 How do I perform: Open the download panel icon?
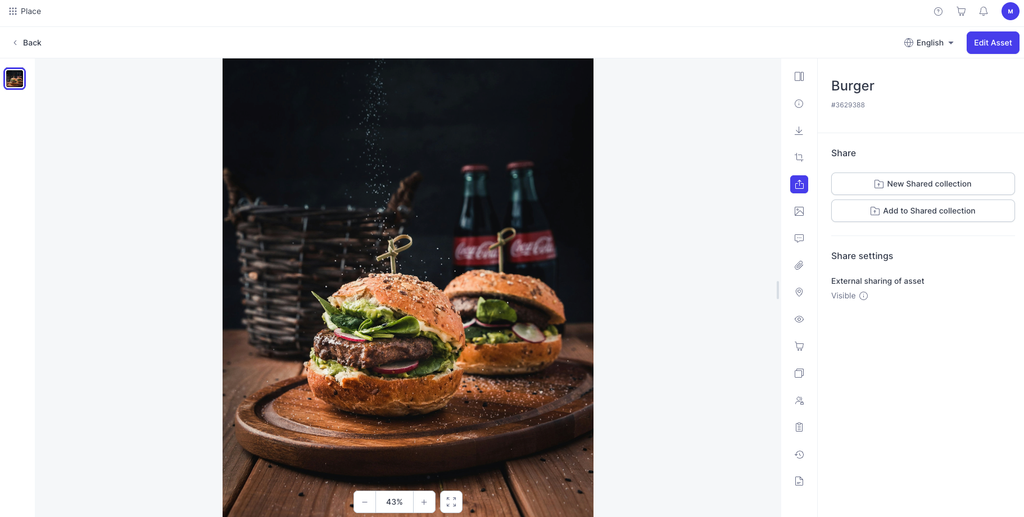click(x=799, y=131)
